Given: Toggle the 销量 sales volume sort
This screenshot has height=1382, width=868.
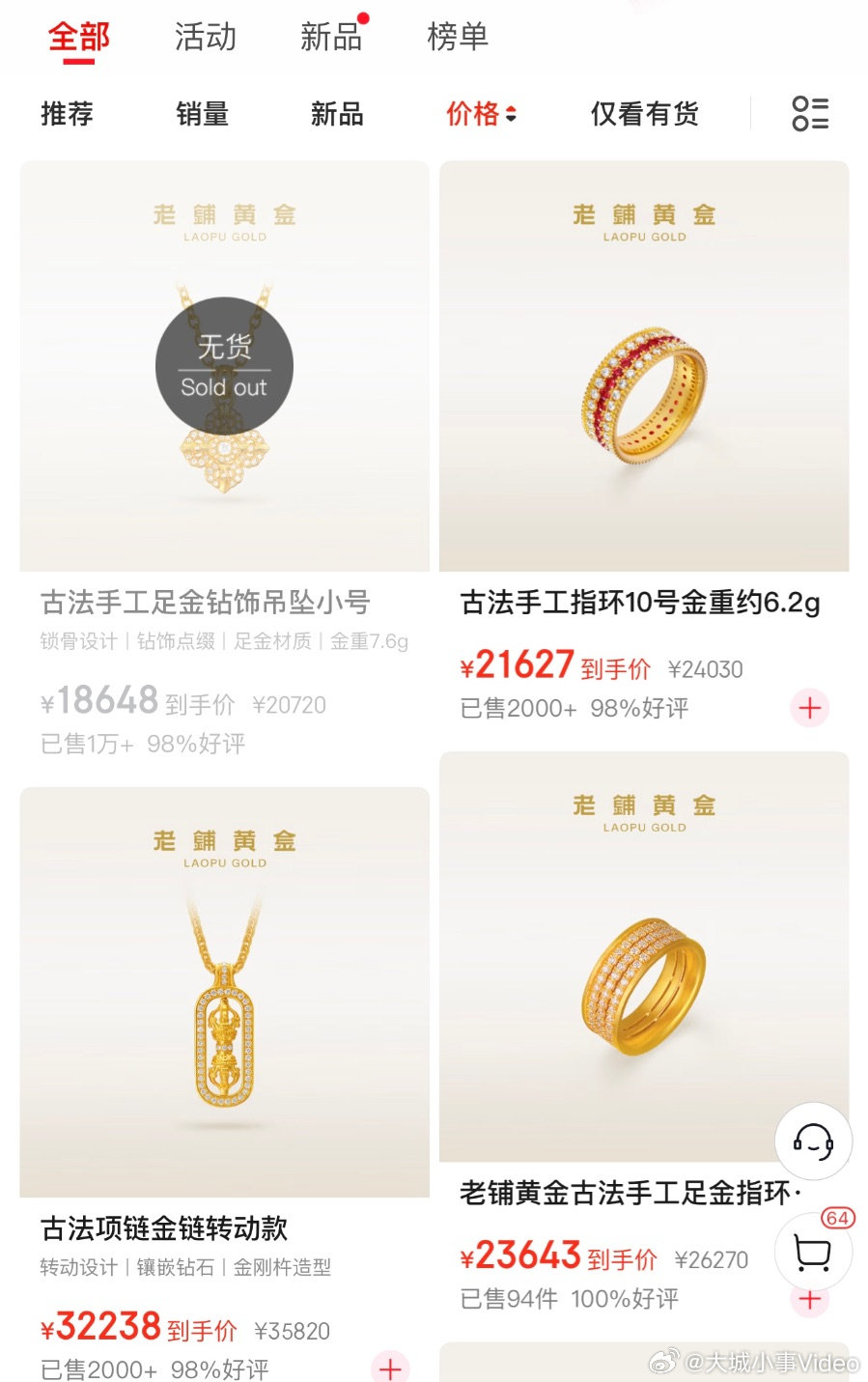Looking at the screenshot, I should click(201, 114).
